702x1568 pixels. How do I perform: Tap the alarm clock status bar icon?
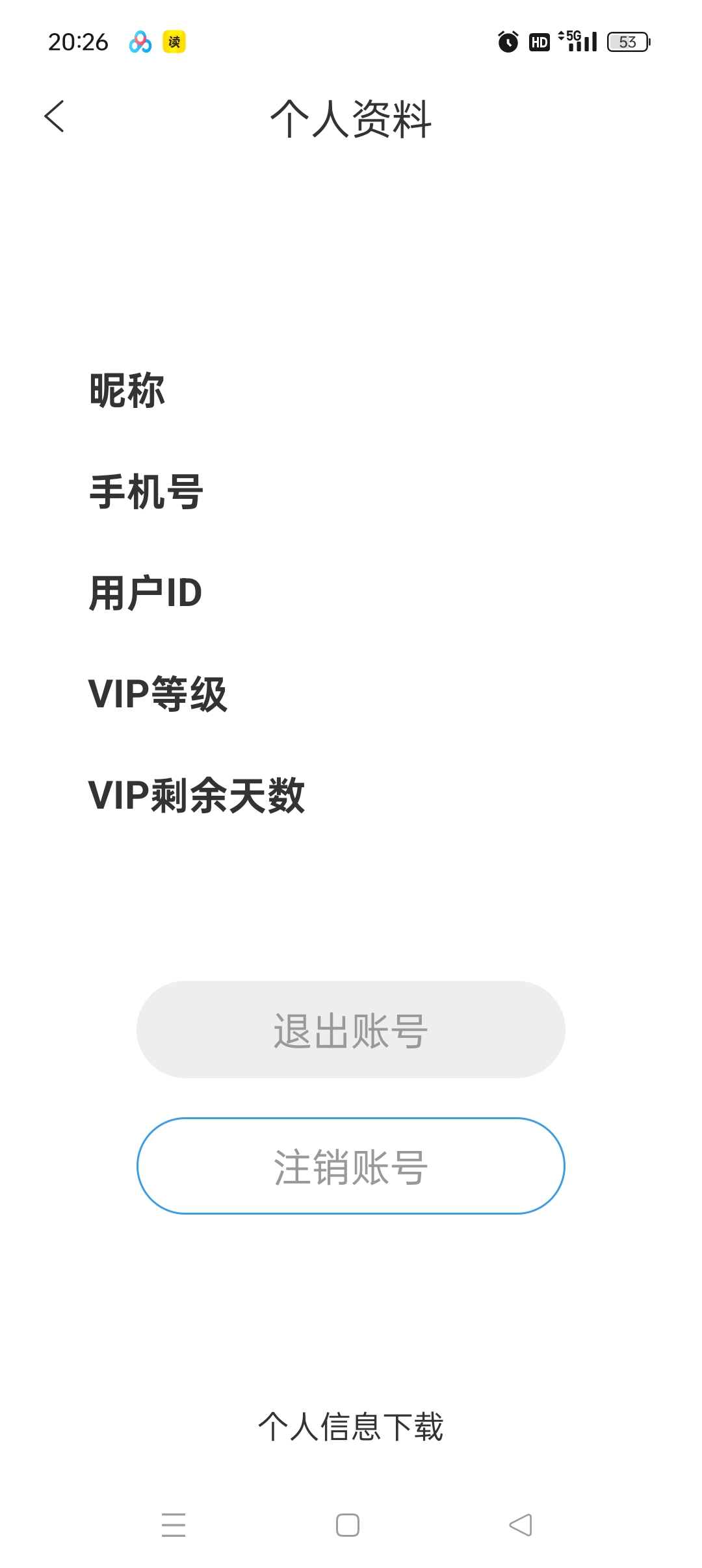[x=508, y=41]
